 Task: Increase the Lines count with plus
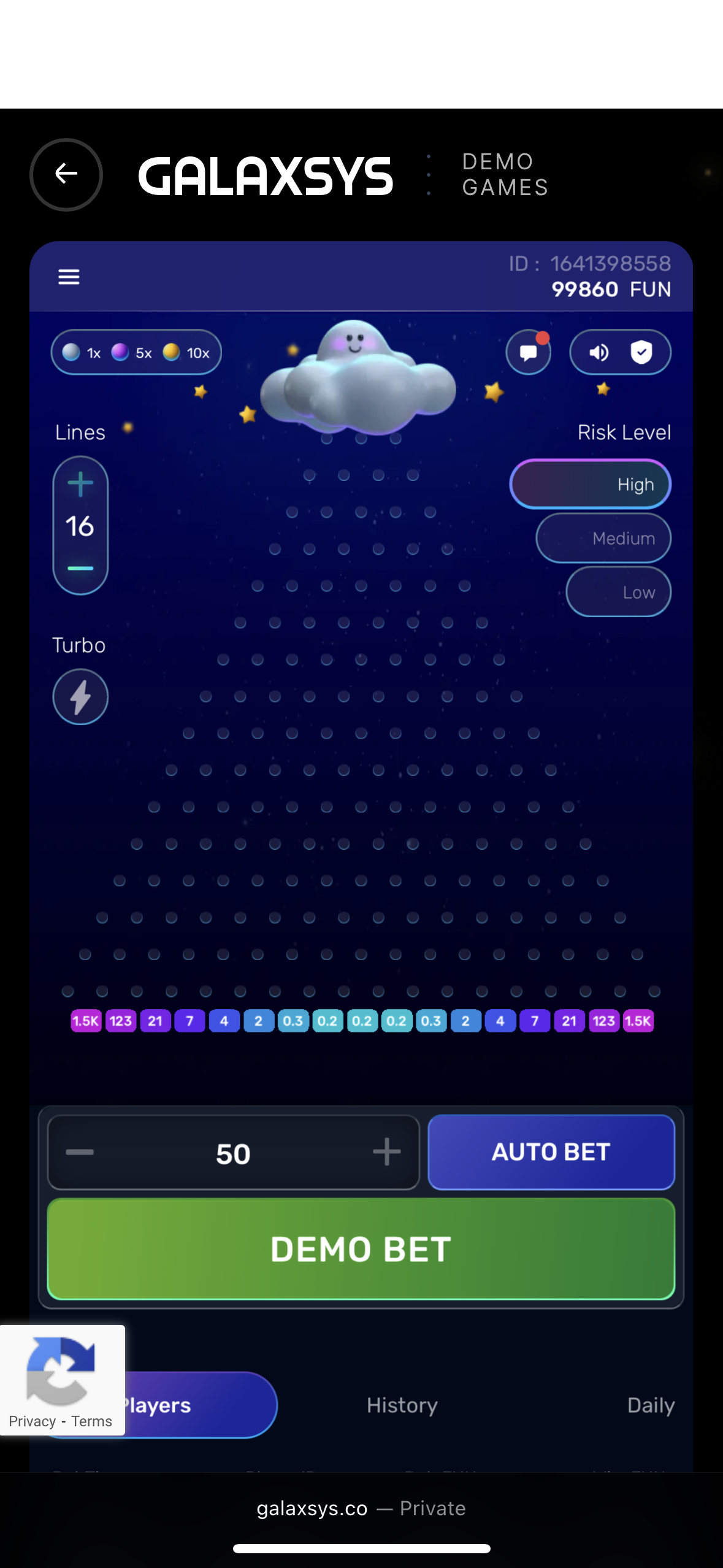(x=80, y=482)
